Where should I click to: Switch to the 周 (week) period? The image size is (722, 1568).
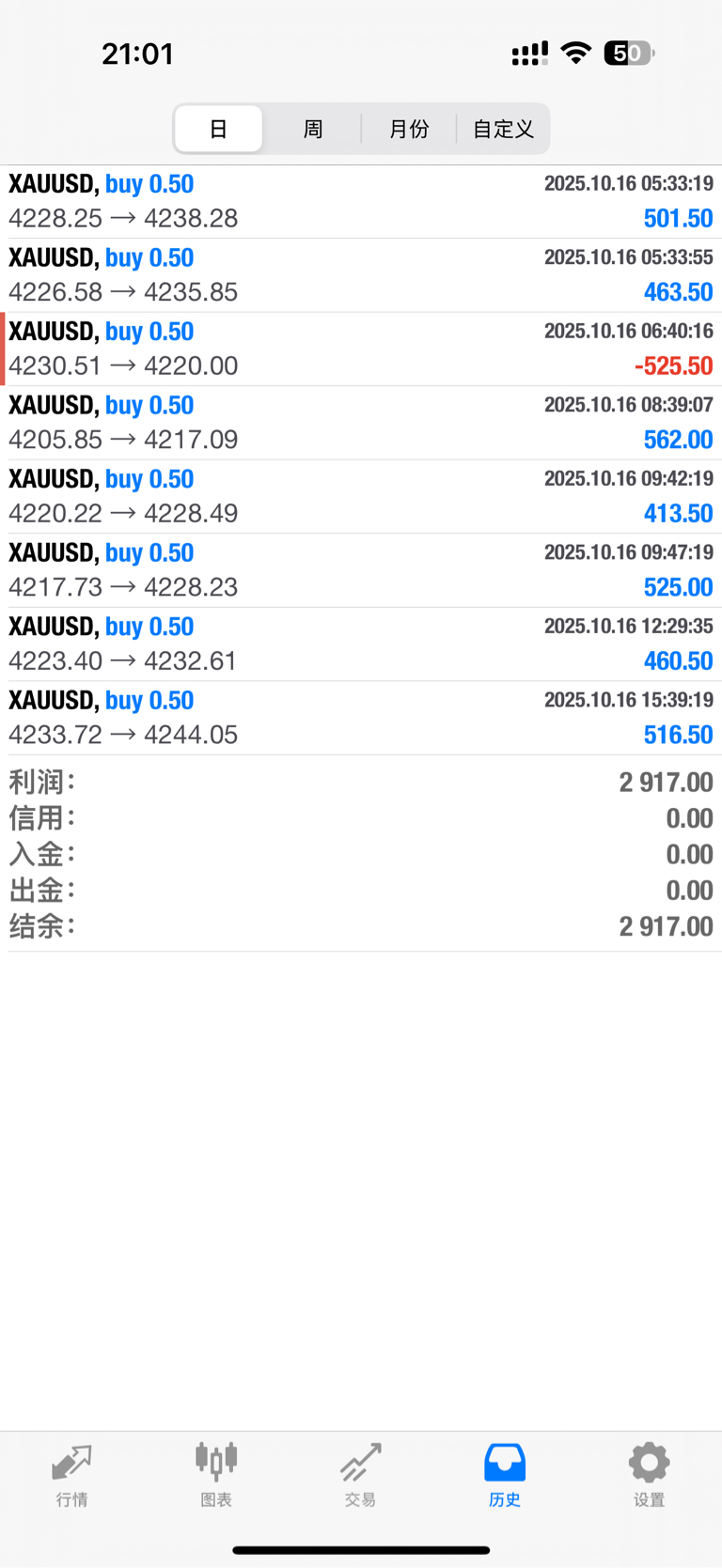pos(313,129)
